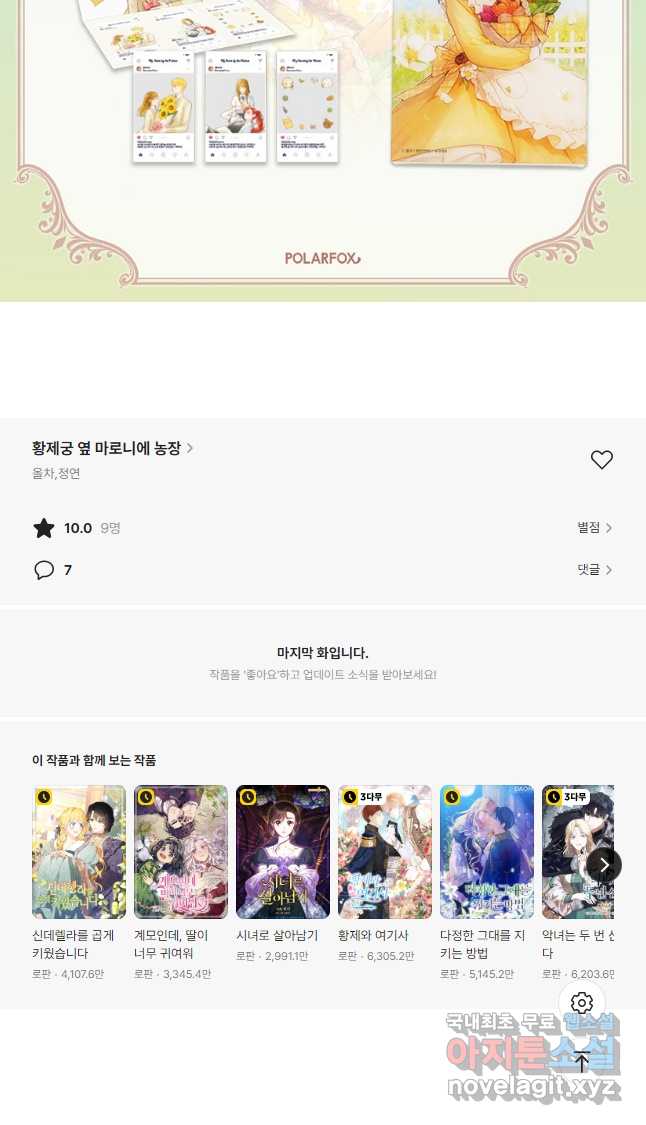The height and width of the screenshot is (1125, 646).
Task: Open the 댓글 comments section
Action: (x=594, y=569)
